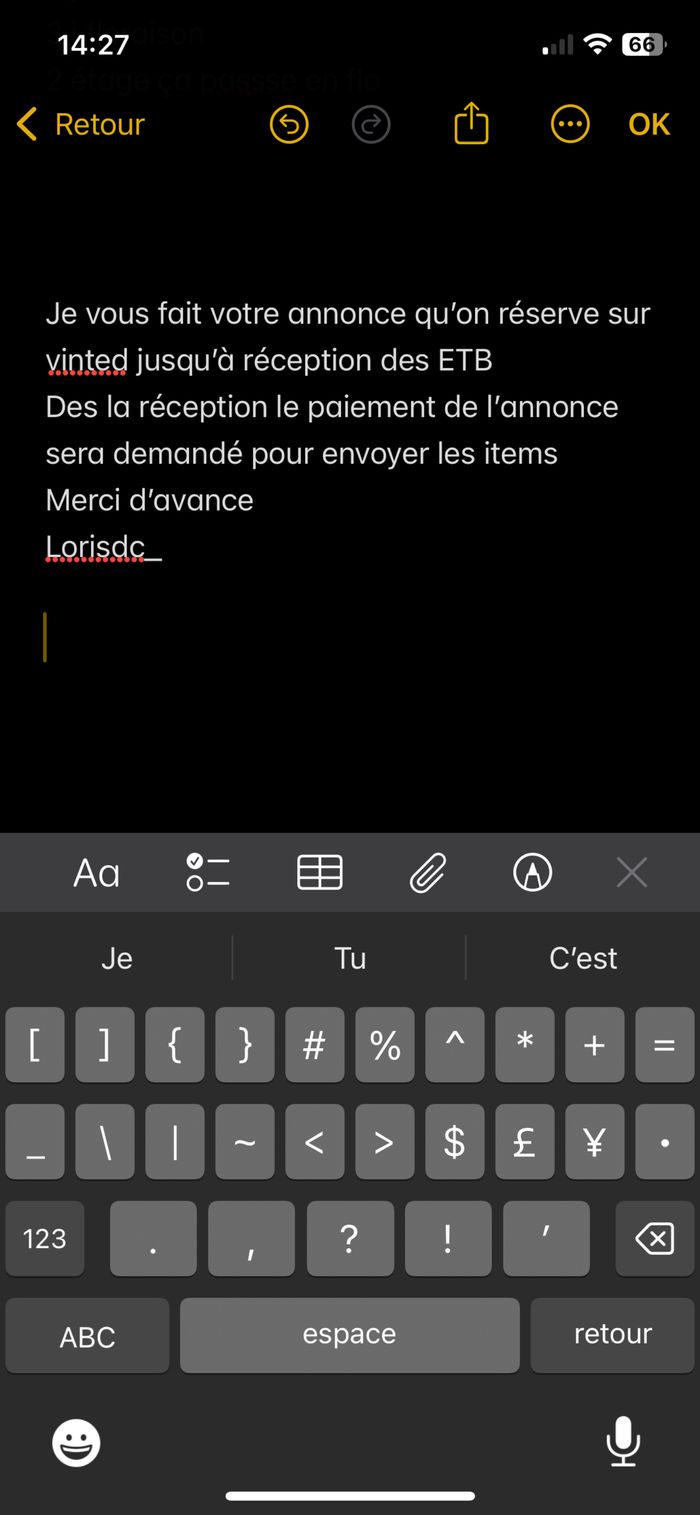This screenshot has height=1515, width=700.
Task: Choose the suggestion "C'est"
Action: pyautogui.click(x=583, y=958)
